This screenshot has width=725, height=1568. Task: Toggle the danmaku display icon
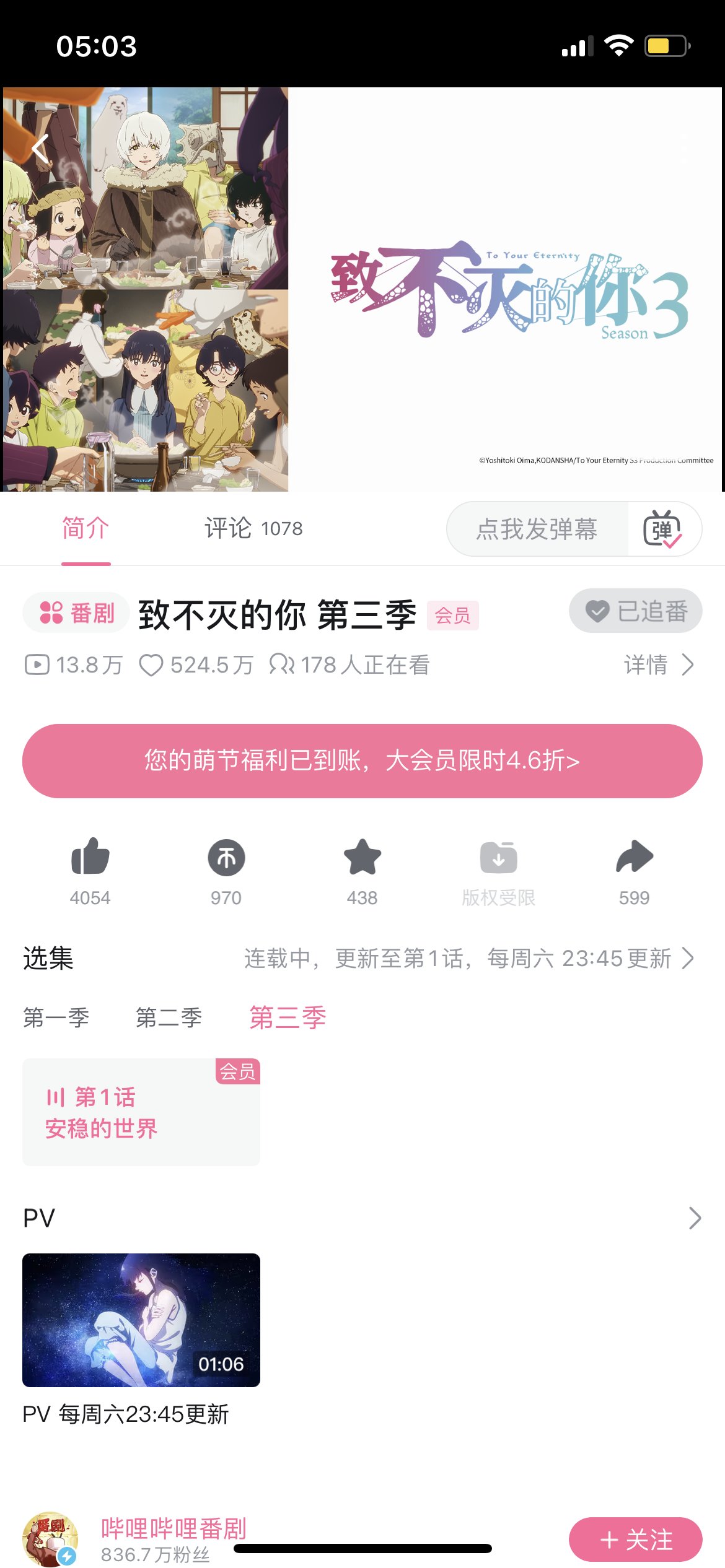click(662, 529)
